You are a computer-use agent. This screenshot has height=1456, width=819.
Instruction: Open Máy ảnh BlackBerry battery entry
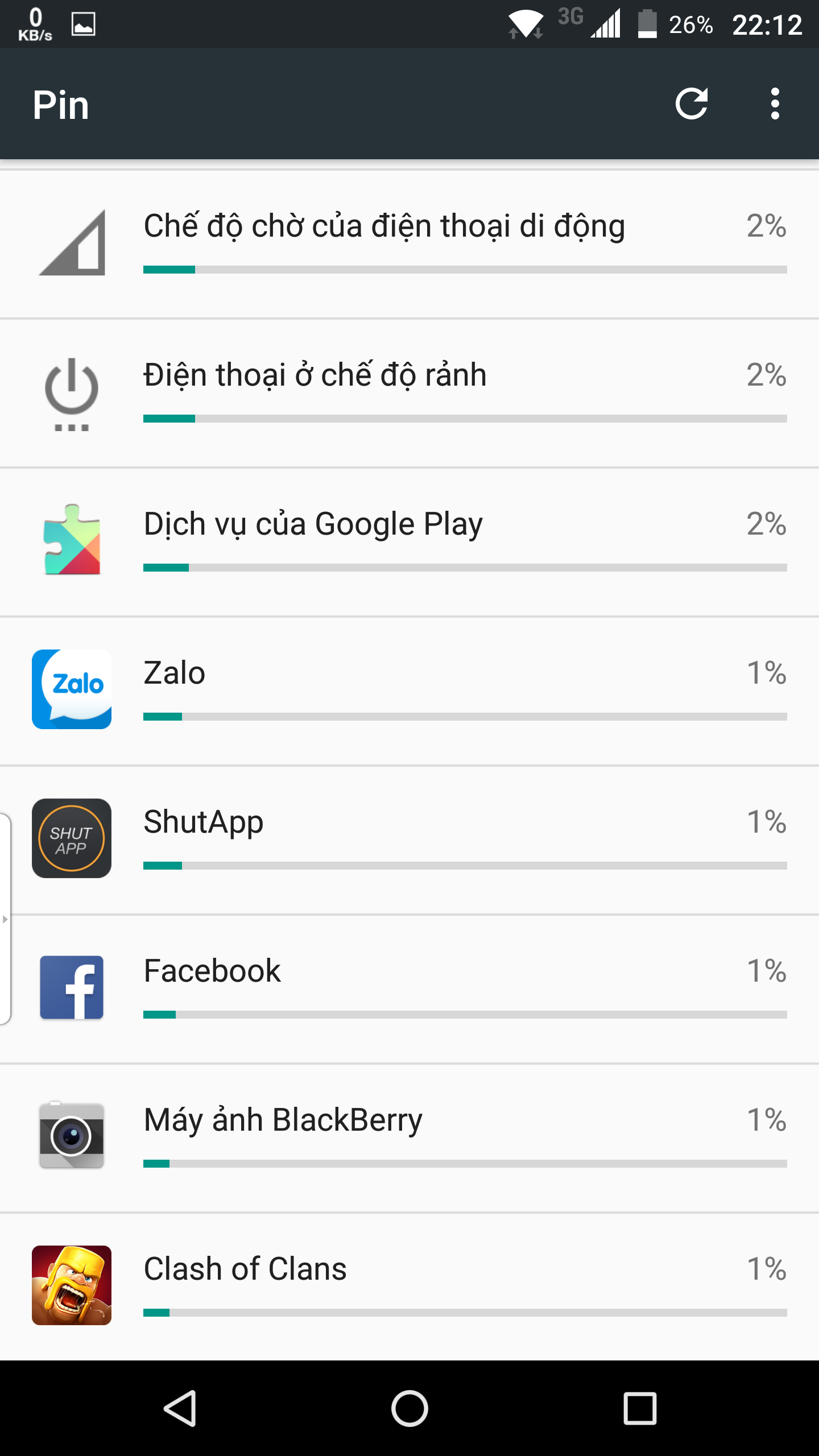pos(409,1139)
